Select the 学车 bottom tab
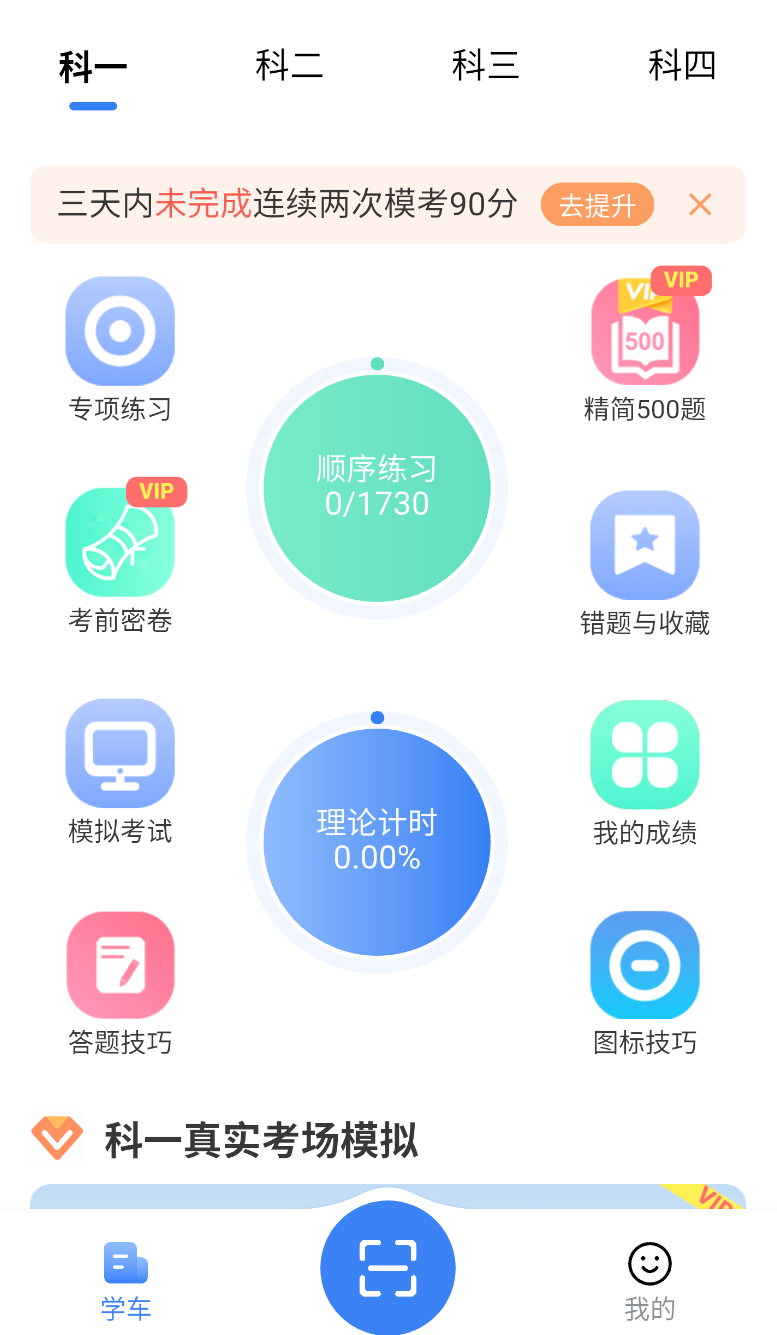Viewport: 777px width, 1335px height. pos(126,1283)
